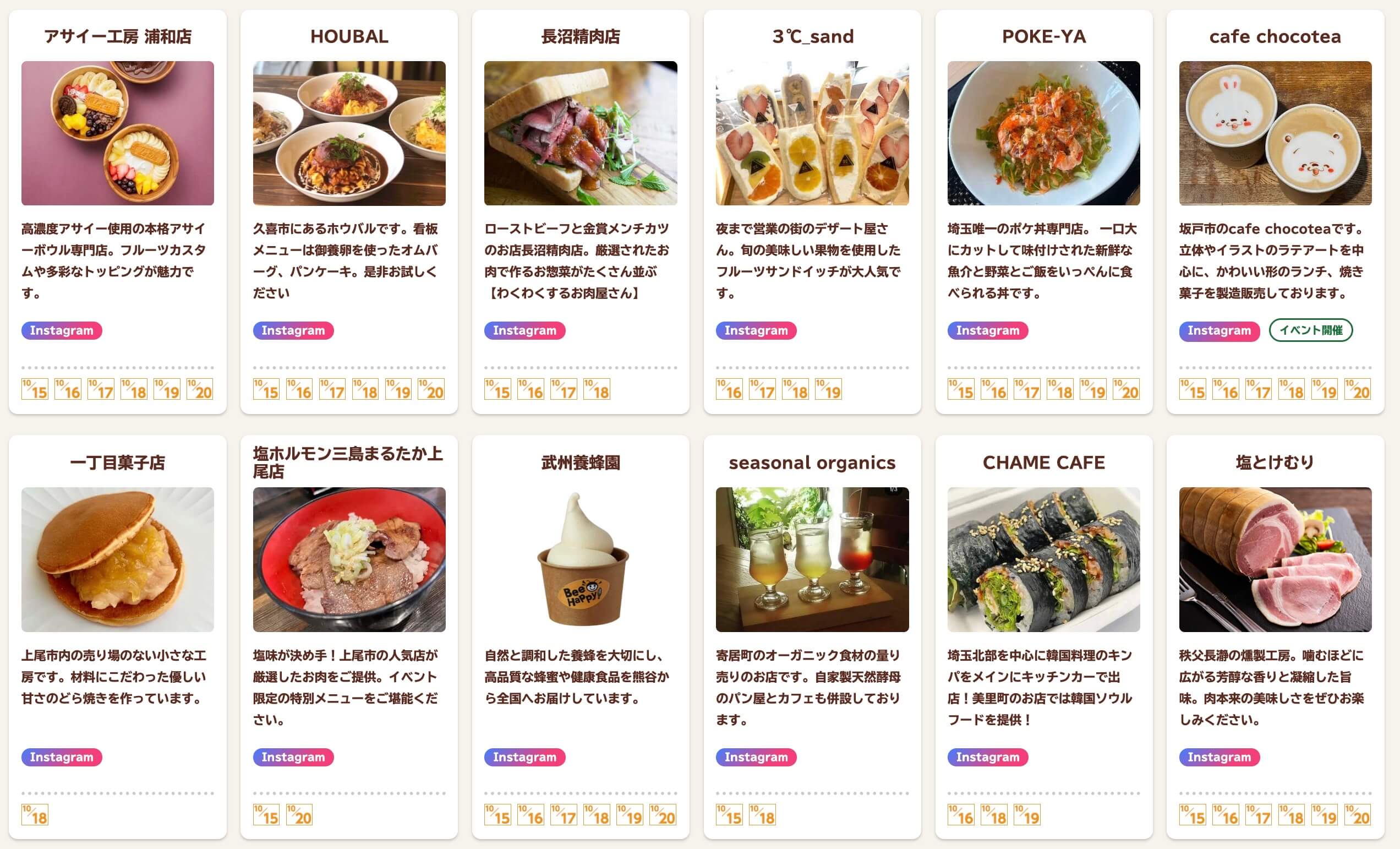Open Instagram link for アサイー工房 浦和店
1400x849 pixels.
[x=62, y=331]
